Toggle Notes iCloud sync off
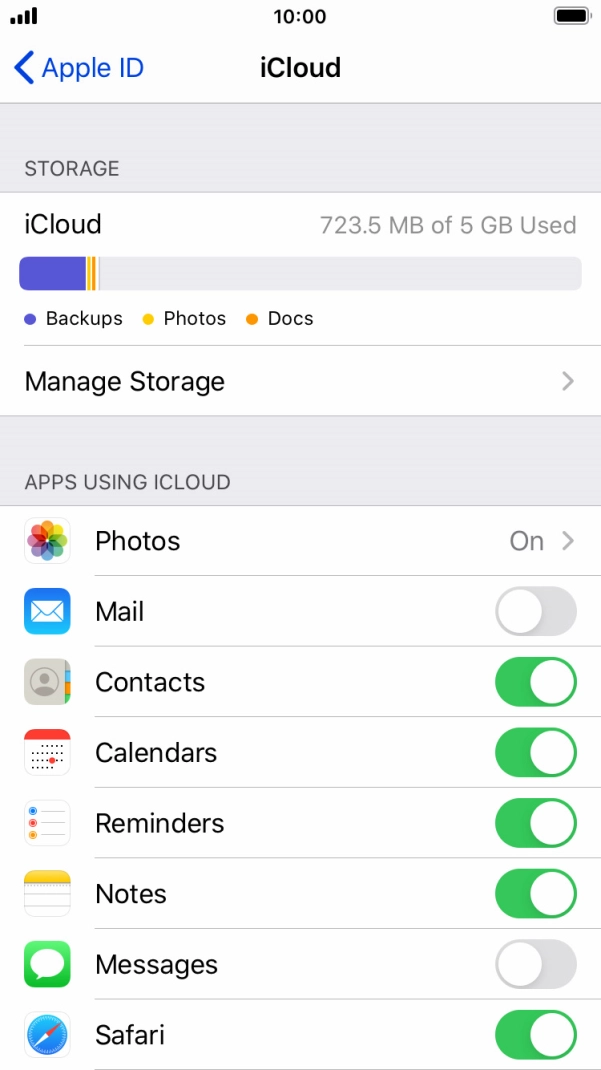Image resolution: width=601 pixels, height=1070 pixels. (x=535, y=894)
